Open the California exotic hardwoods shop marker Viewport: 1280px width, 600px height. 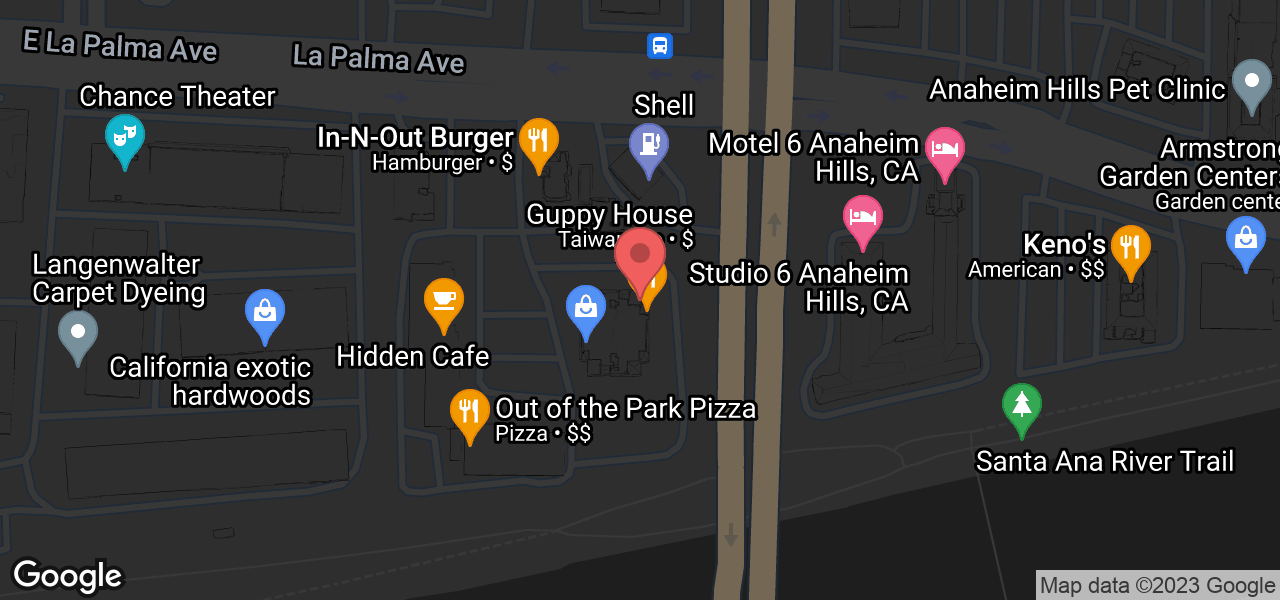coord(264,313)
